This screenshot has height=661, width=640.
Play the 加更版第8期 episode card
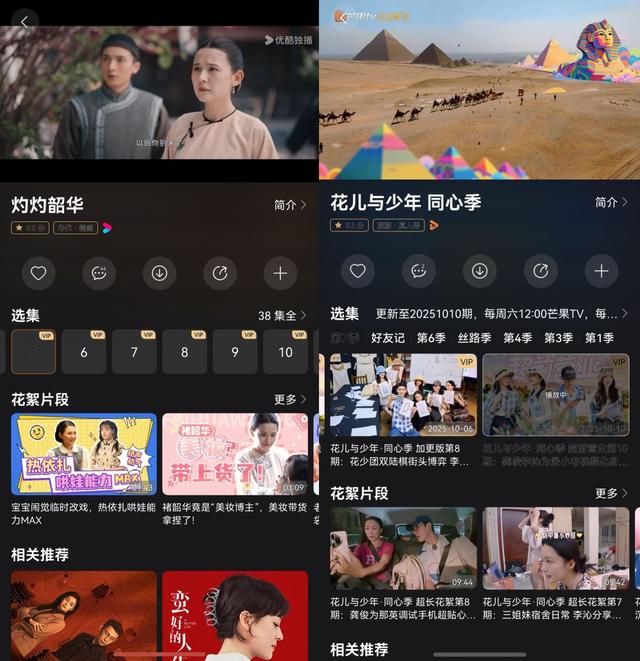[x=403, y=395]
